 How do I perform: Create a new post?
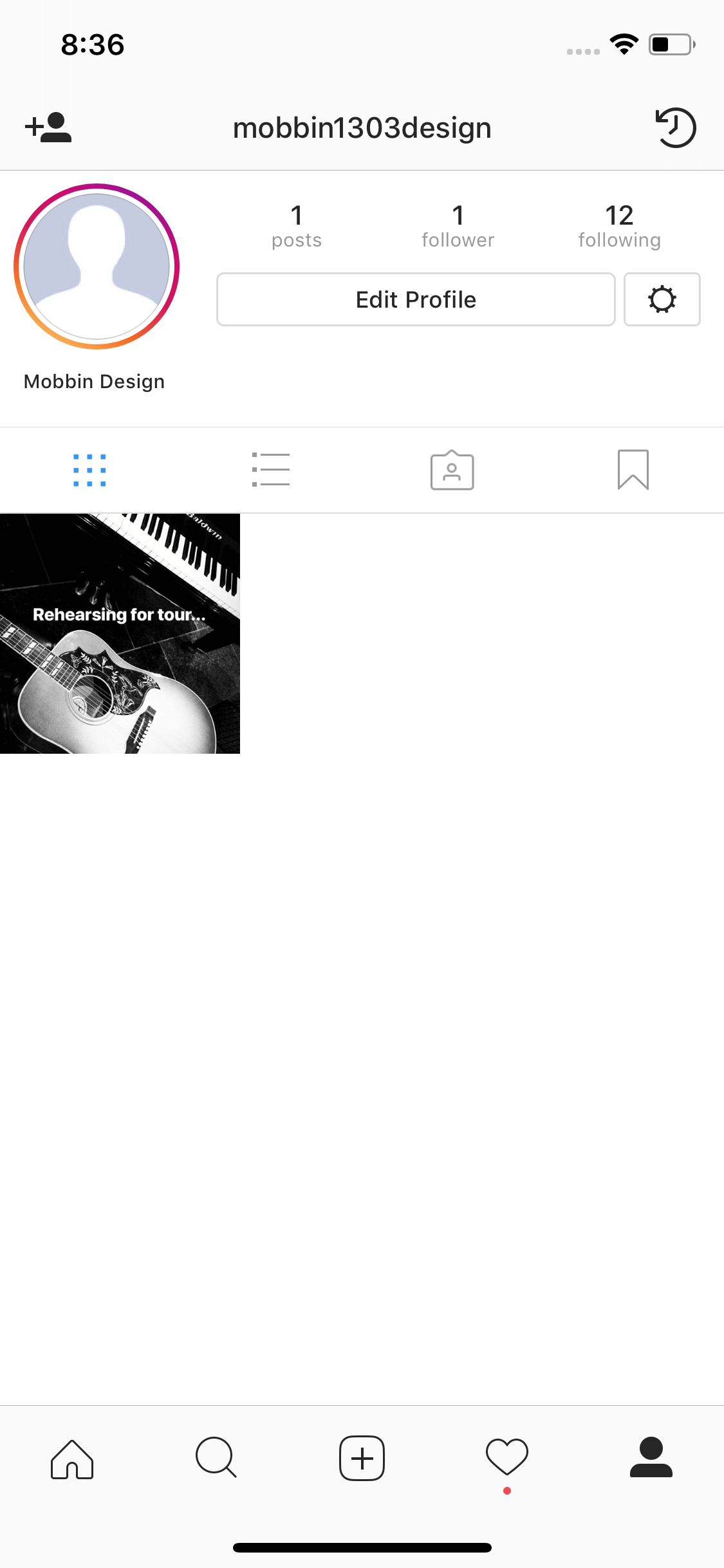(362, 1458)
